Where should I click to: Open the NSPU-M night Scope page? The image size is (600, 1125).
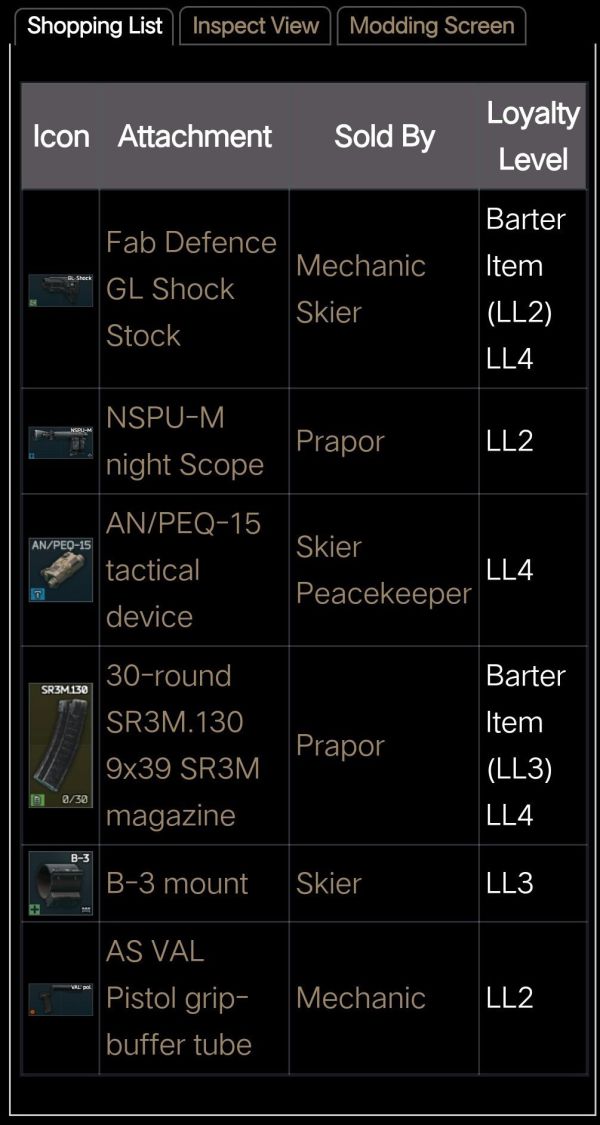tap(184, 441)
